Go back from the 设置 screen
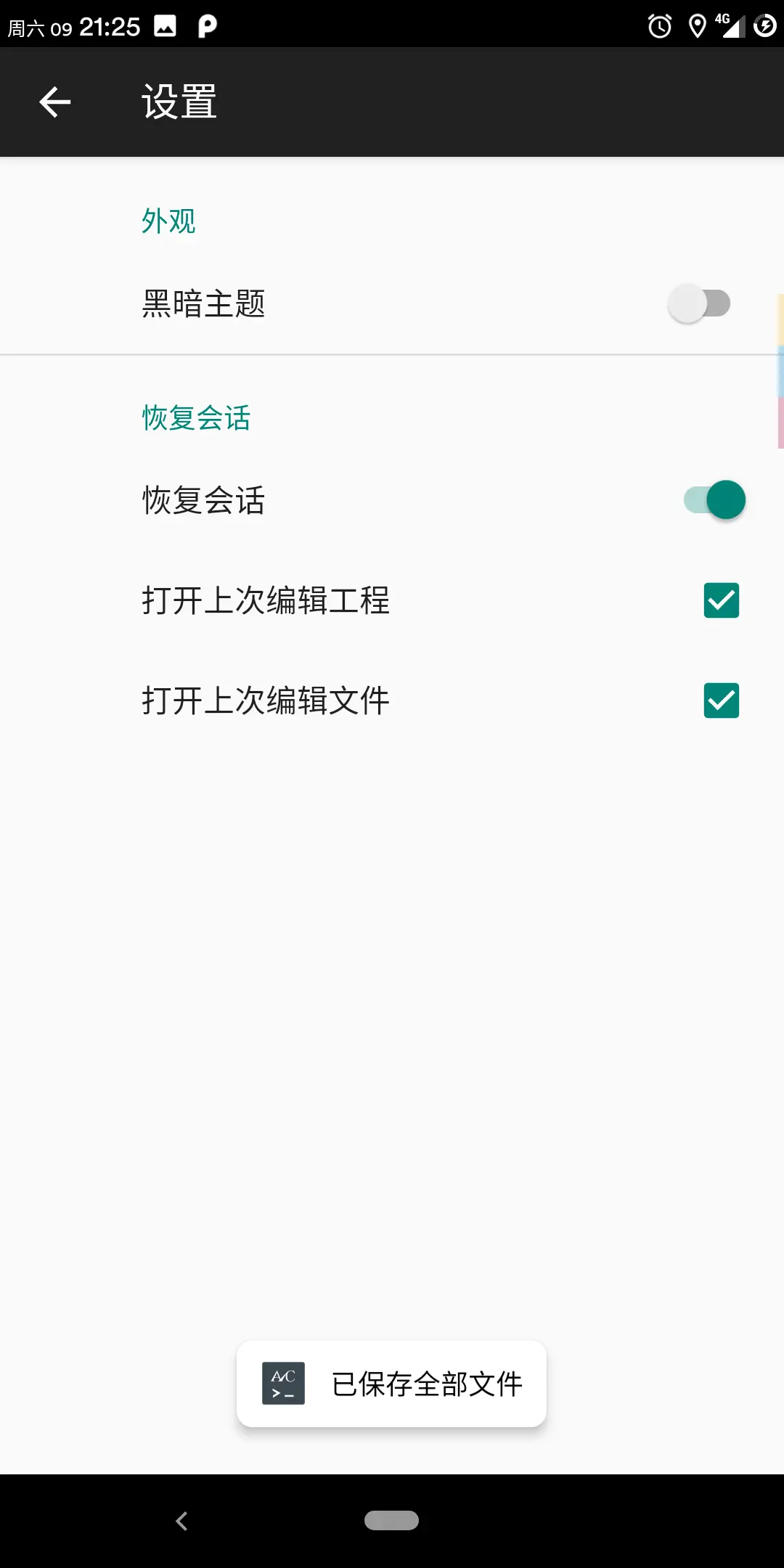Viewport: 784px width, 1568px height. [x=55, y=102]
